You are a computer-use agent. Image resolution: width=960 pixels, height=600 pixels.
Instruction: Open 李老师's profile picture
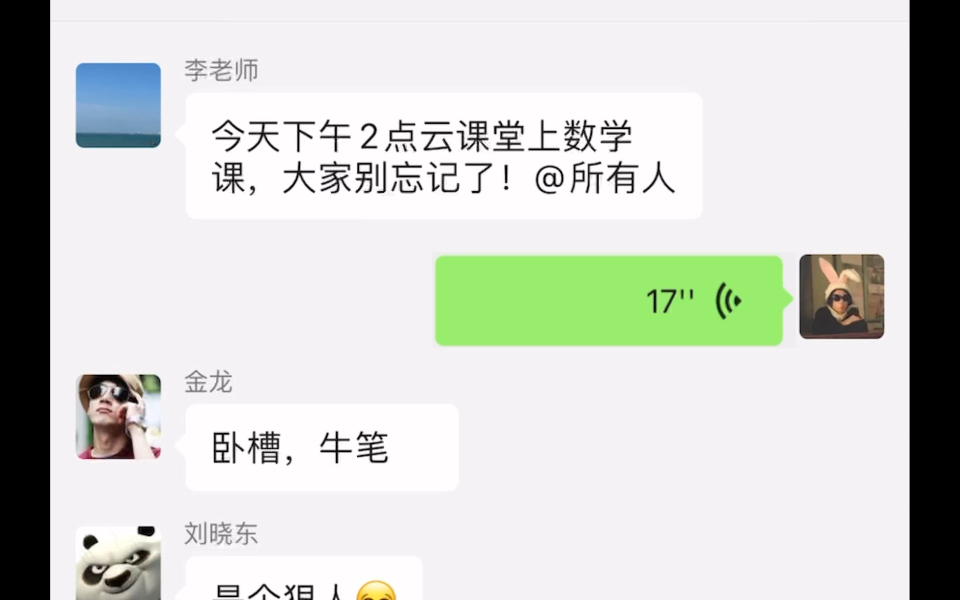pyautogui.click(x=118, y=105)
